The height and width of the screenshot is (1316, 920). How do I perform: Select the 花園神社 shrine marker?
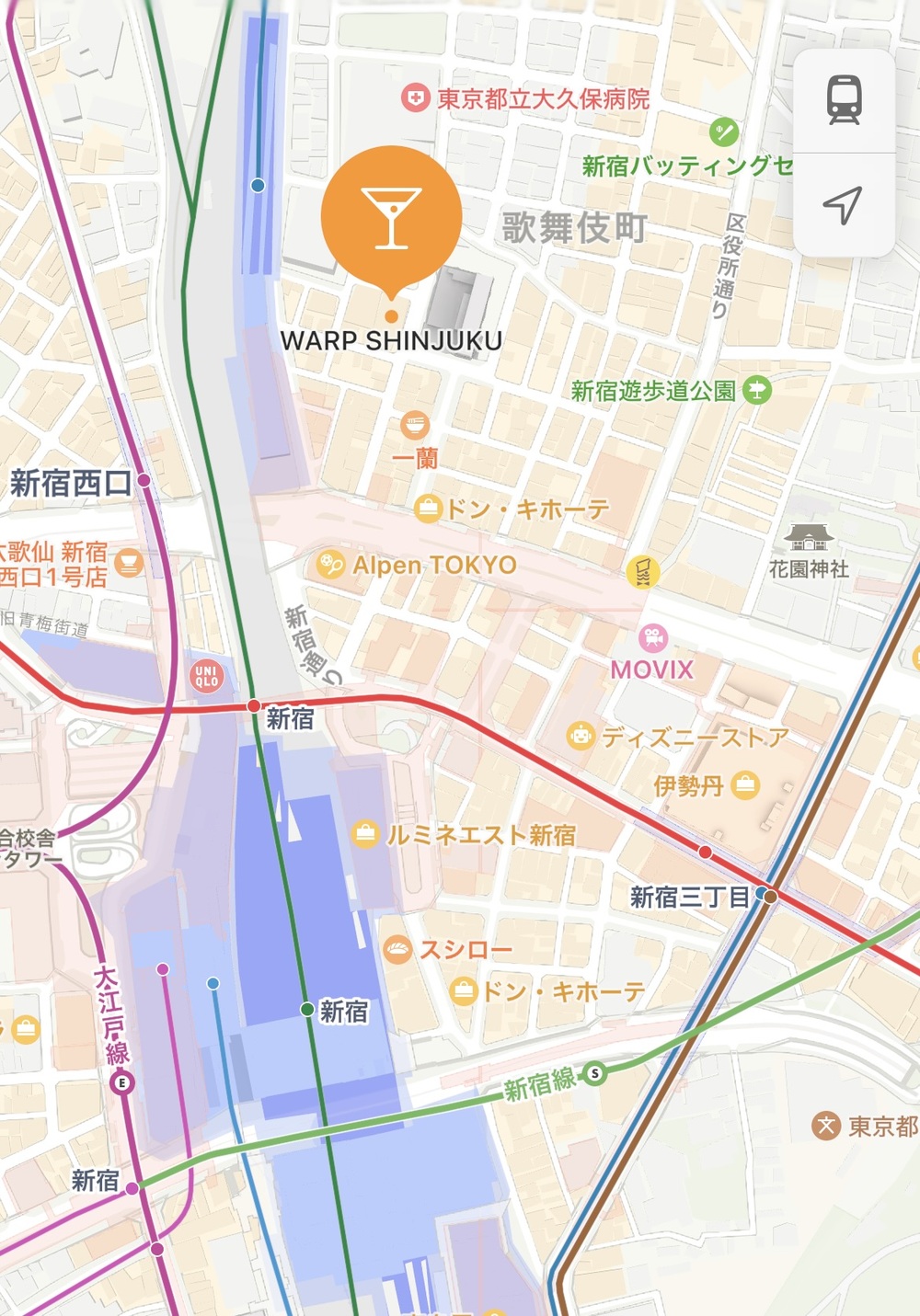[x=808, y=538]
